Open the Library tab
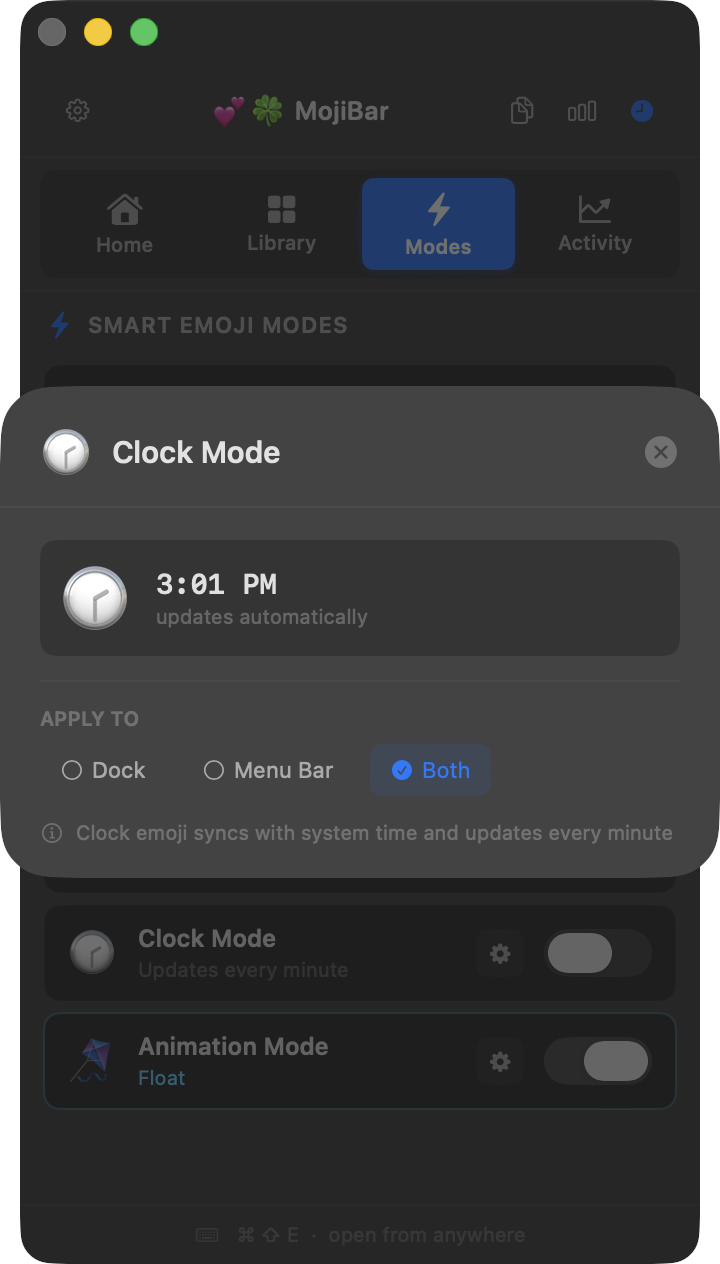Image resolution: width=720 pixels, height=1264 pixels. 281,223
